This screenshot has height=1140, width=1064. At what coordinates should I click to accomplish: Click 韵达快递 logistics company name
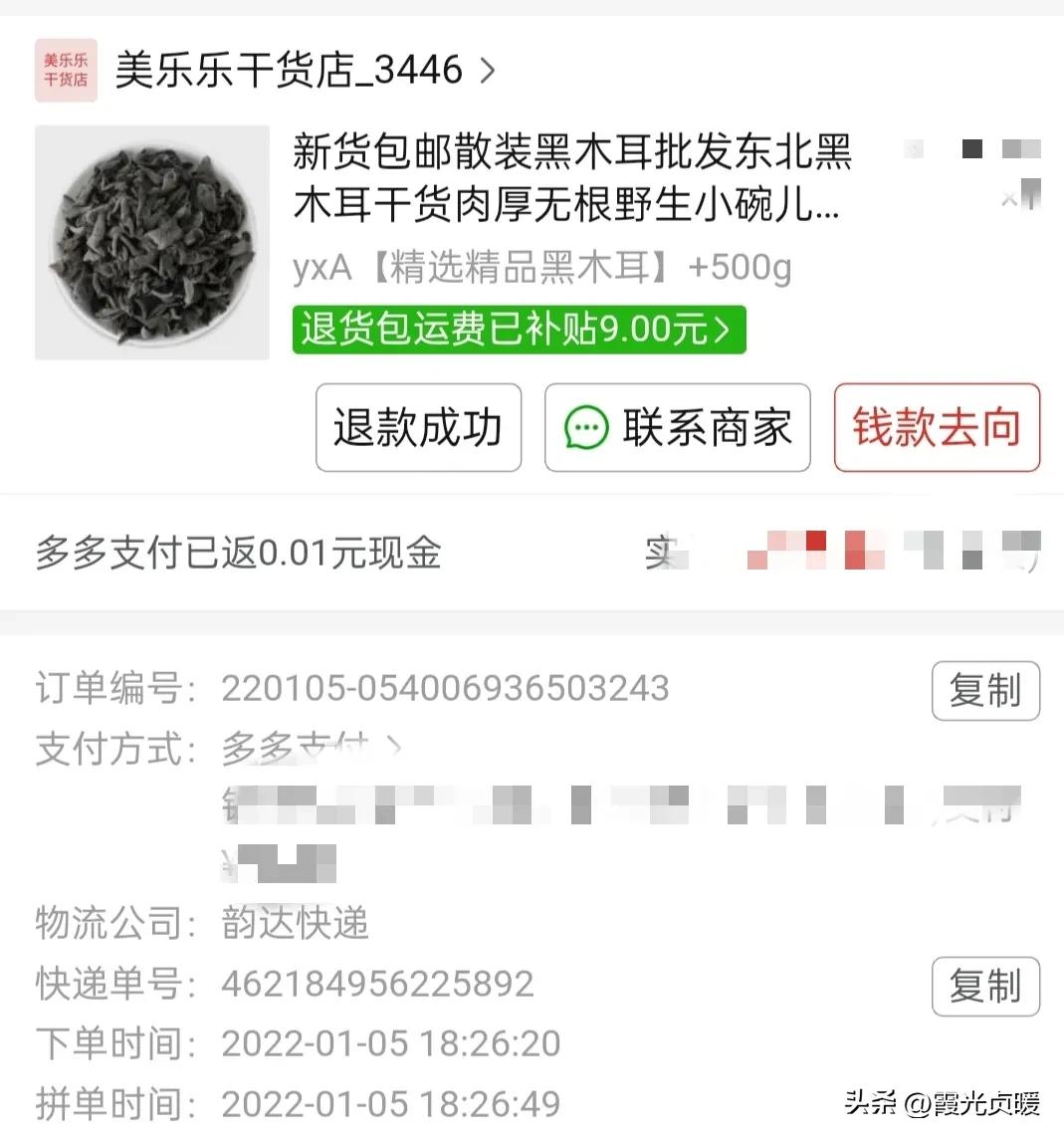coord(294,924)
